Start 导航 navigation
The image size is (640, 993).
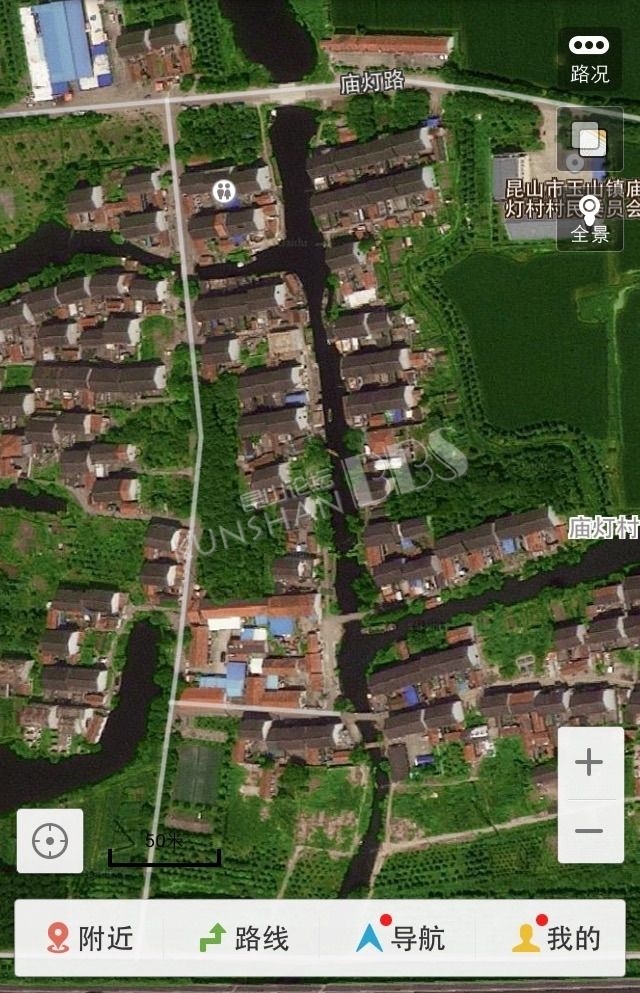(x=401, y=938)
